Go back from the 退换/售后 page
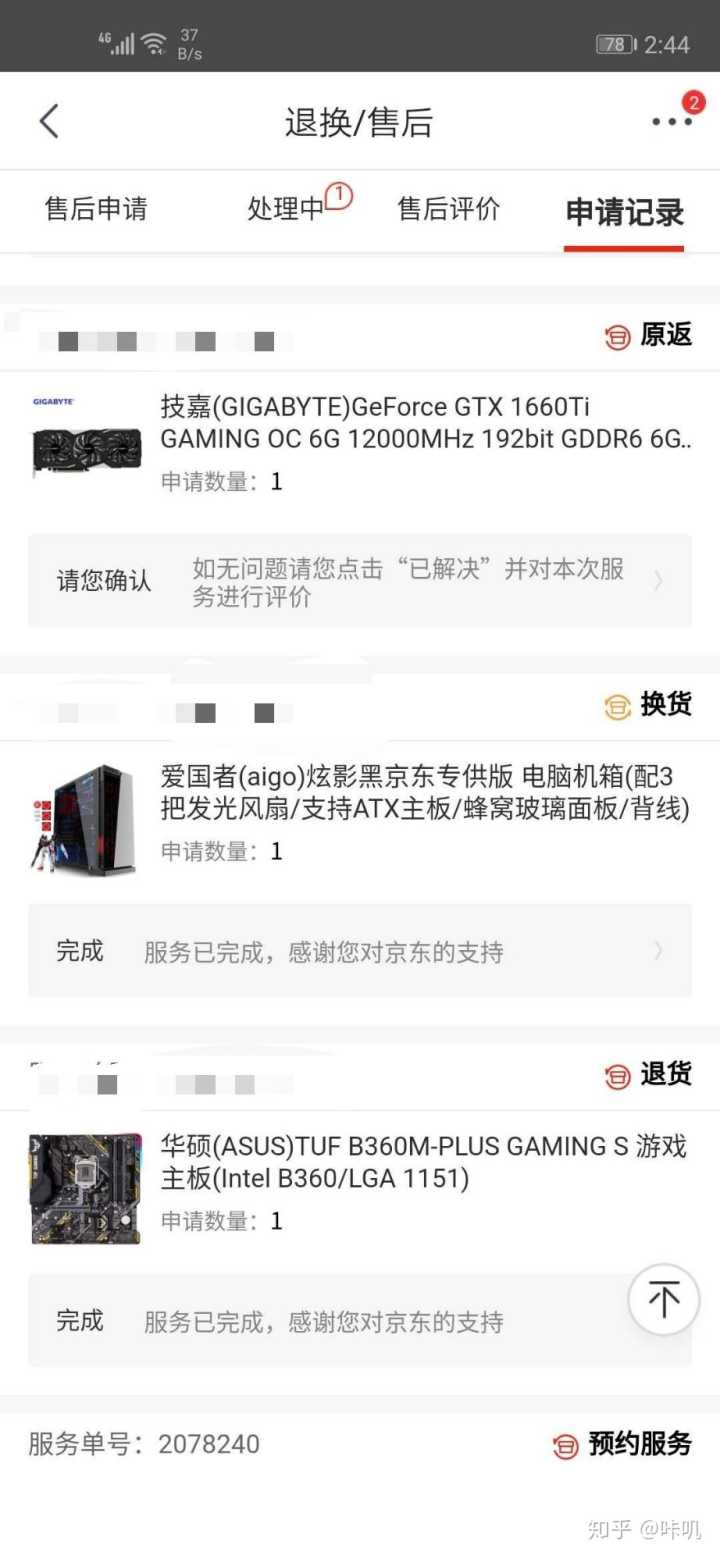 49,122
